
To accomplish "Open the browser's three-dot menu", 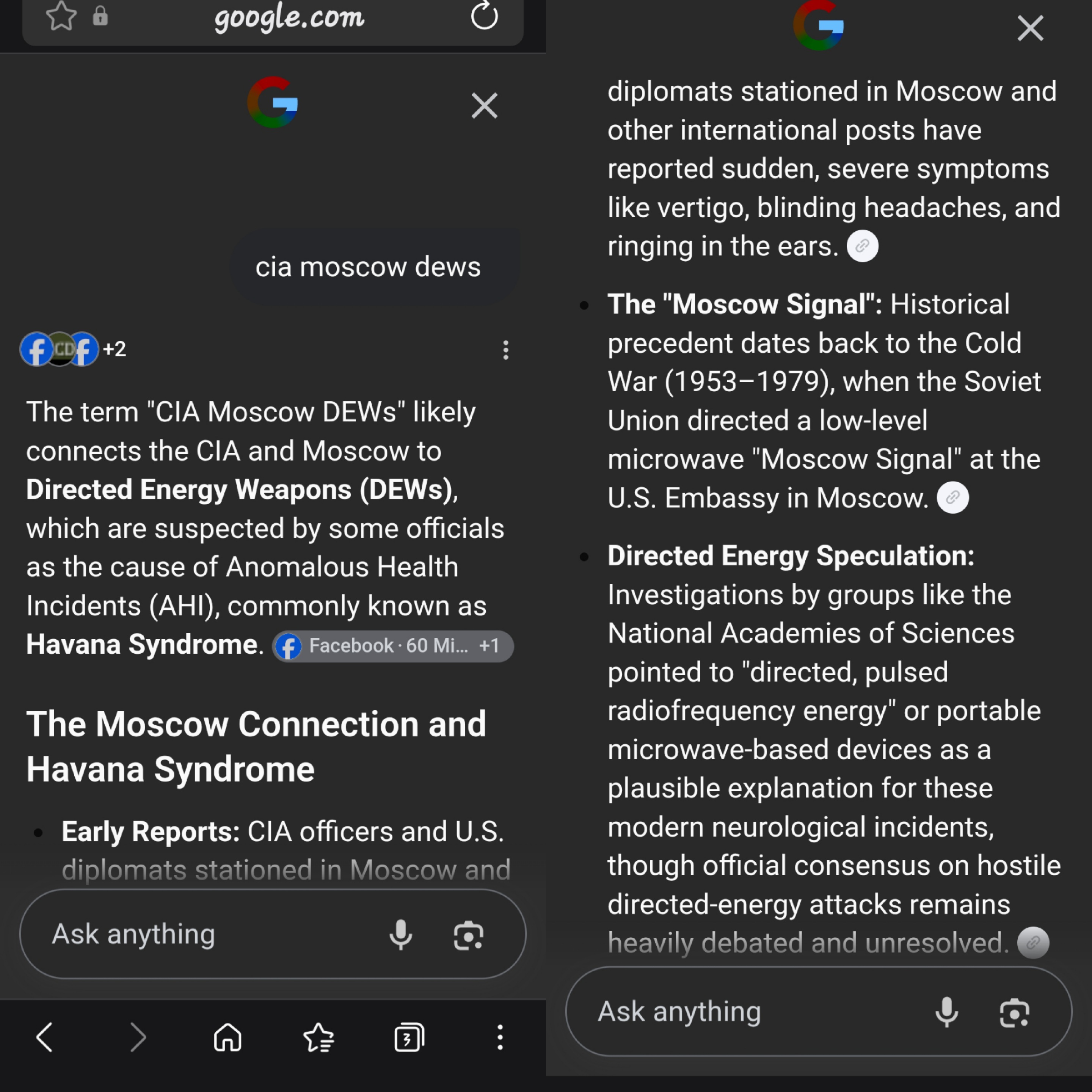I will click(x=500, y=1038).
